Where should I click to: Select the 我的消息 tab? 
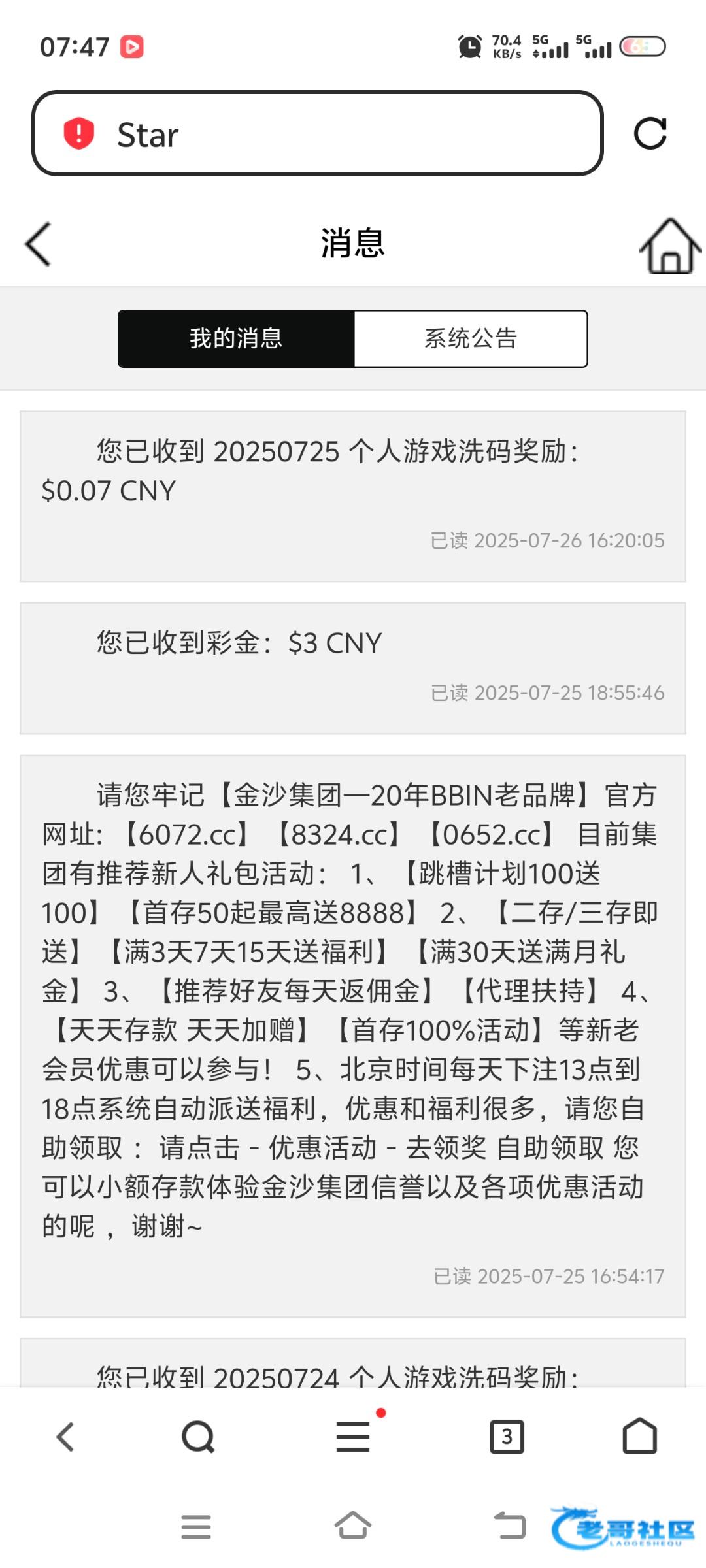point(236,338)
